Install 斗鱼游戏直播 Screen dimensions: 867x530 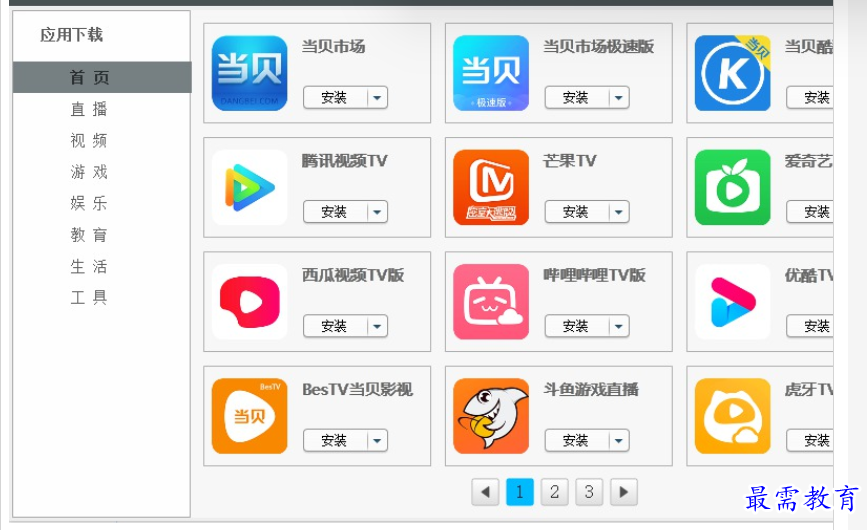click(x=576, y=440)
